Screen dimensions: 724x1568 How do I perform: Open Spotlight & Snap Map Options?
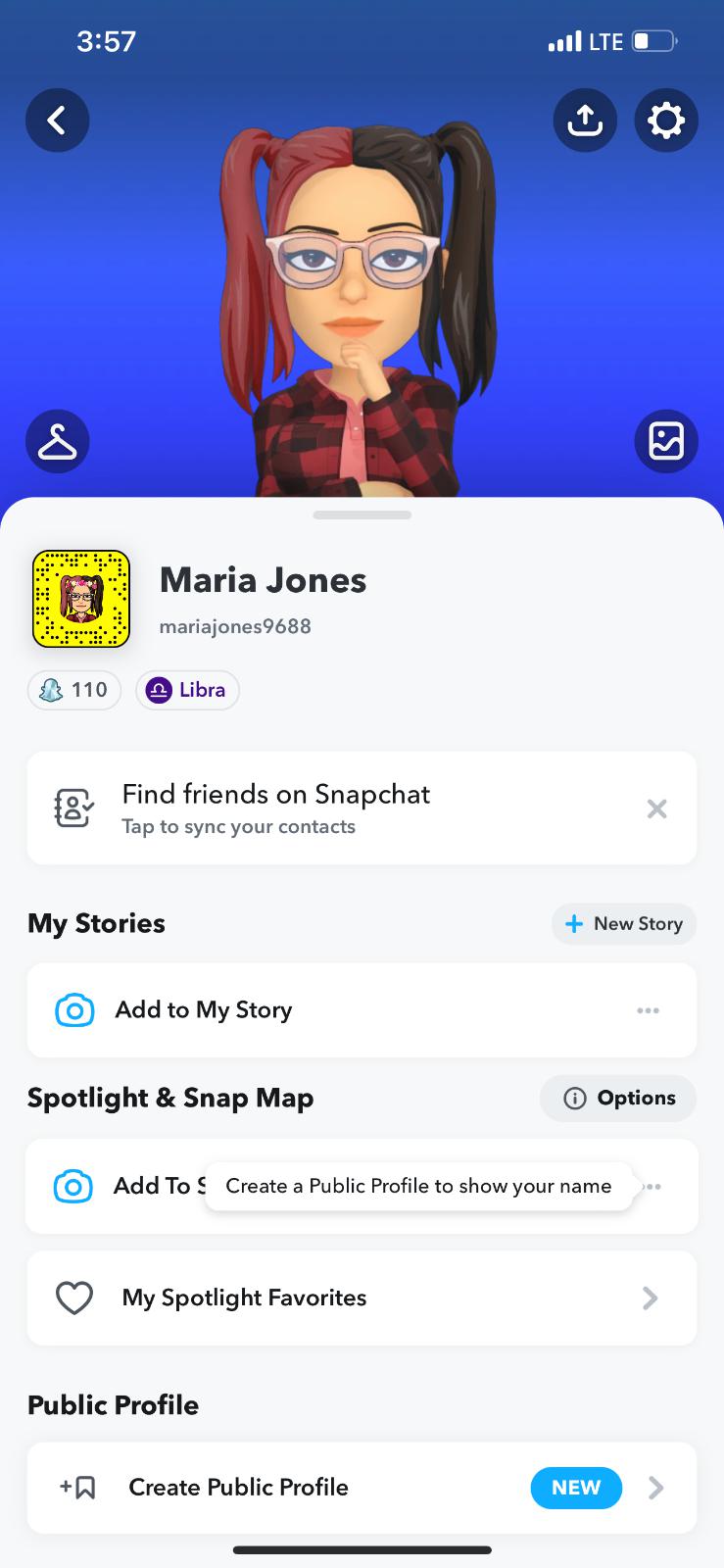point(618,1099)
